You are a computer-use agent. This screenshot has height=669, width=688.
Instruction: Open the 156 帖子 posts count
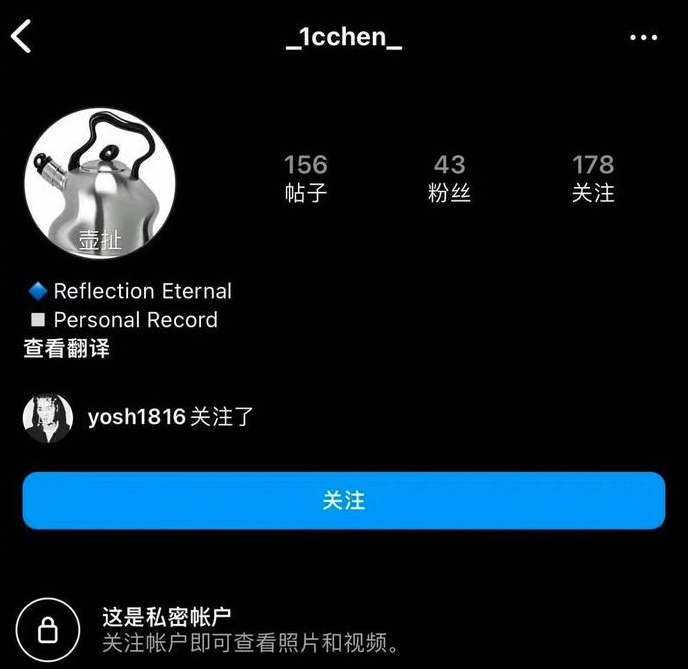[306, 178]
